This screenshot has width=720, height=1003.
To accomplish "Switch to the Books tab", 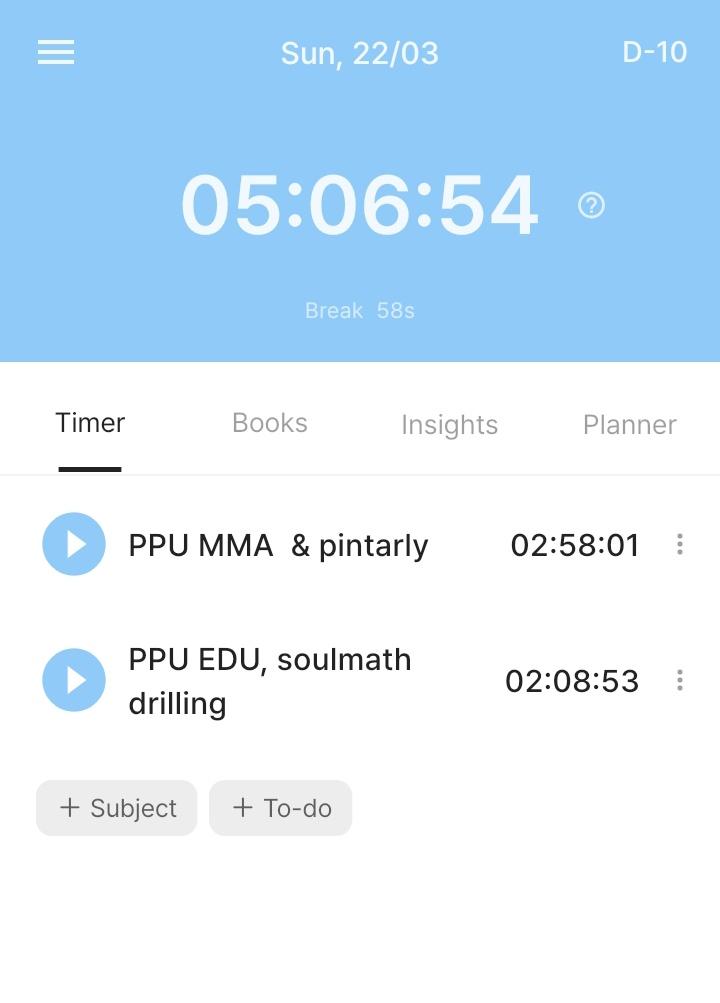I will click(269, 423).
